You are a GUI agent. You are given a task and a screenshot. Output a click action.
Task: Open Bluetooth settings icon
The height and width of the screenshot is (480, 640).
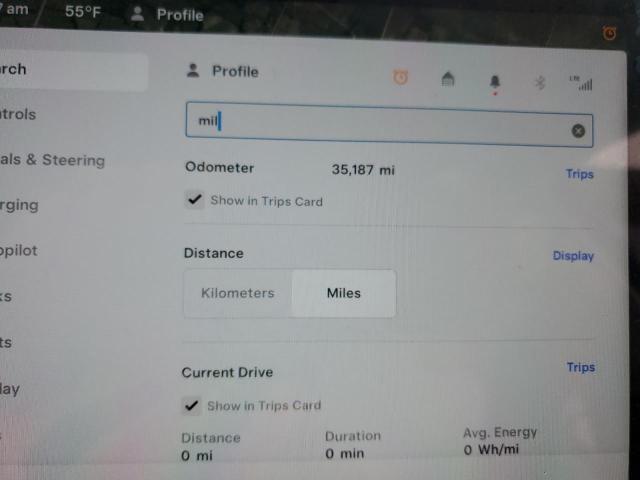pyautogui.click(x=540, y=82)
